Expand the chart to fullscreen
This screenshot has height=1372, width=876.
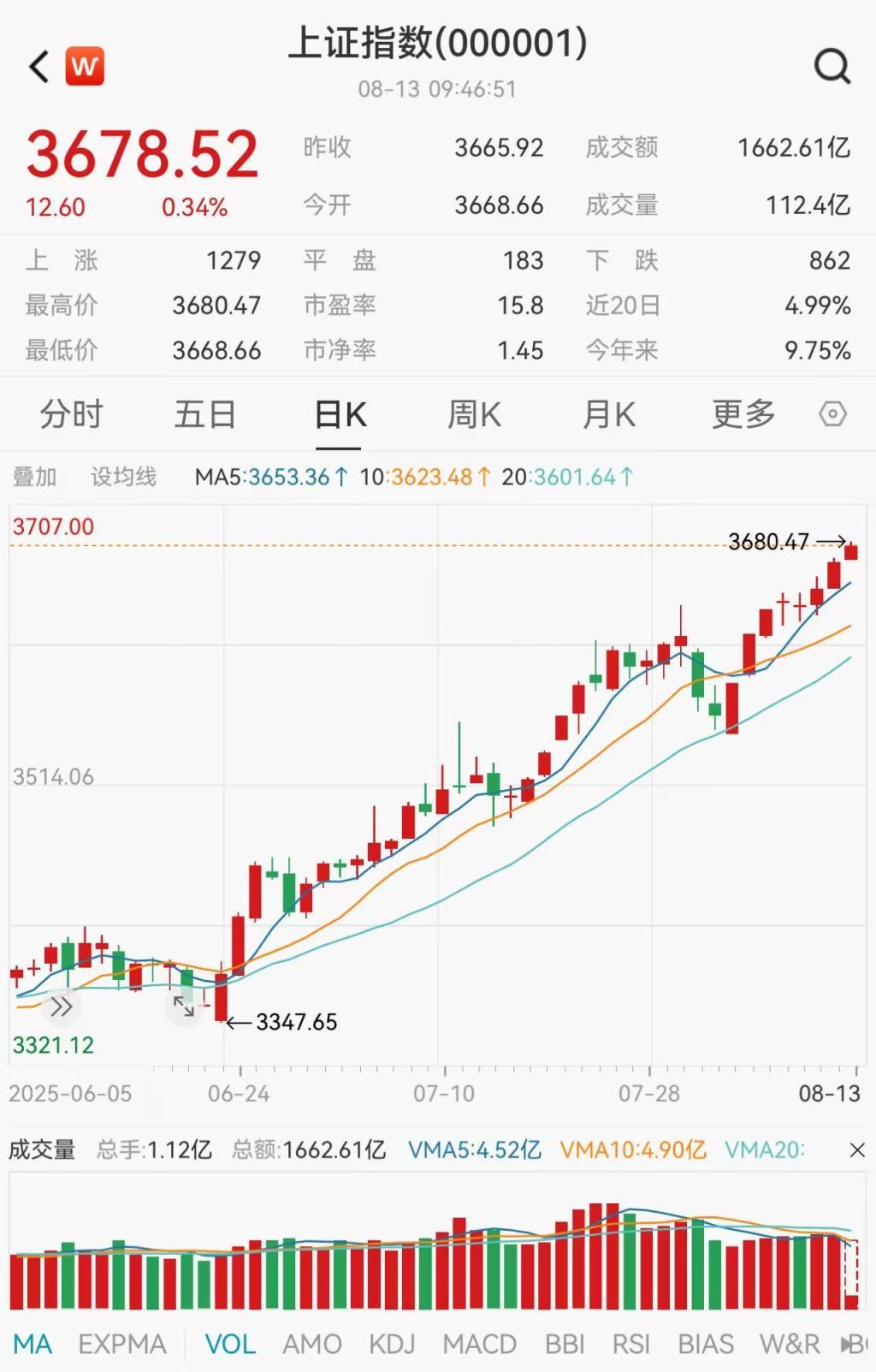[184, 1007]
